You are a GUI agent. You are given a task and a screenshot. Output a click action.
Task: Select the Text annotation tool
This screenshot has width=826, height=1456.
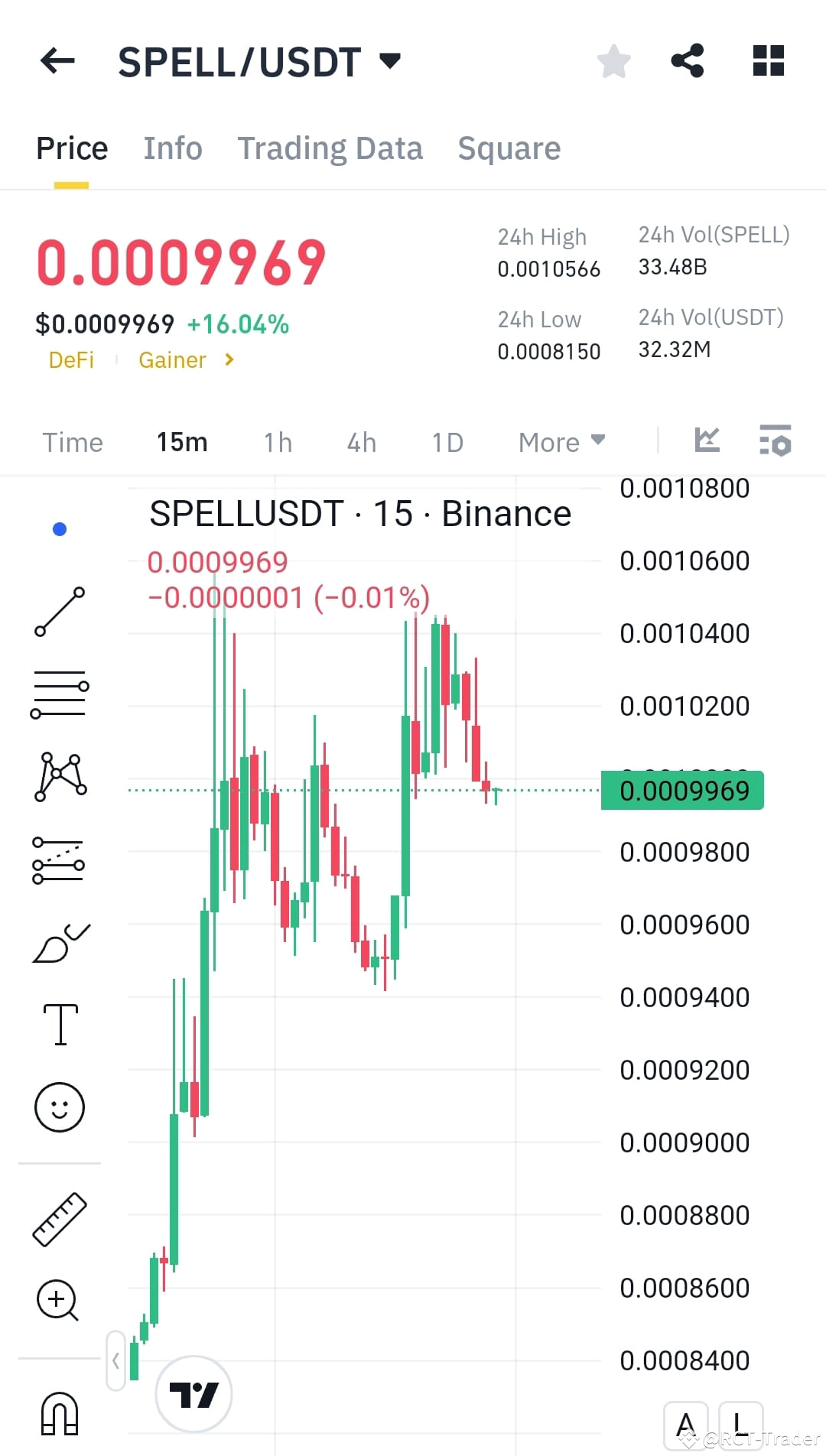pos(60,1025)
